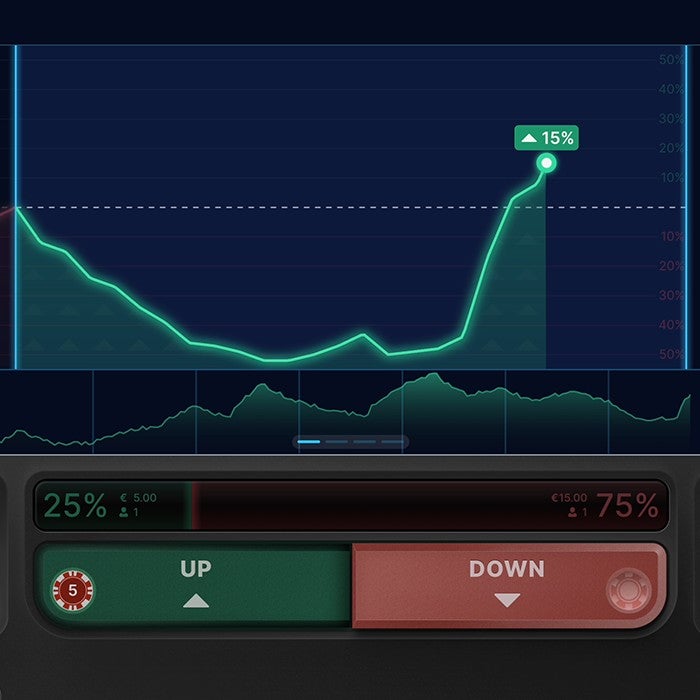The height and width of the screenshot is (700, 700).
Task: Tap the chart page indicator dots
Action: [x=350, y=441]
